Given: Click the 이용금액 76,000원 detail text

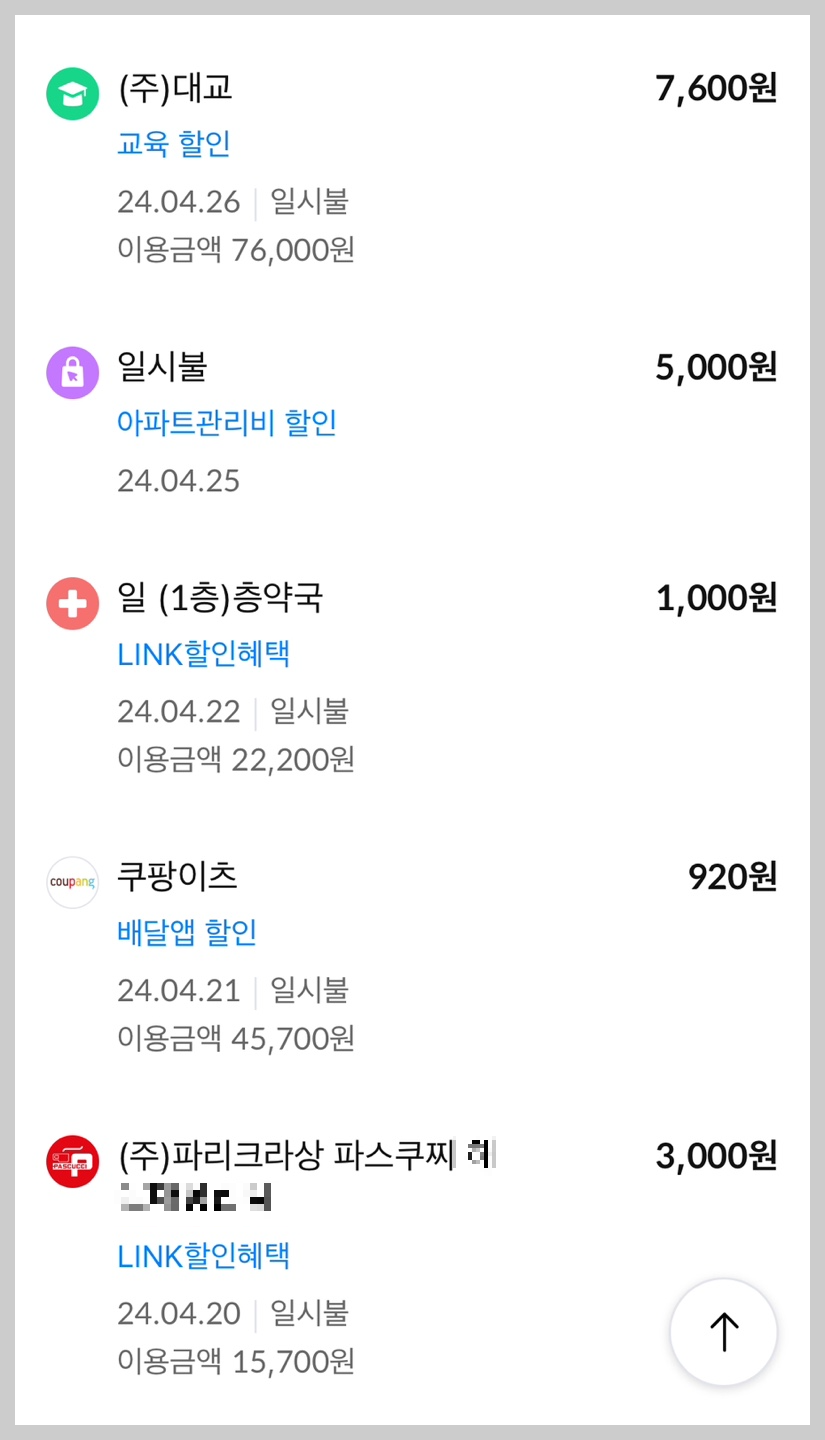Looking at the screenshot, I should click(x=237, y=251).
